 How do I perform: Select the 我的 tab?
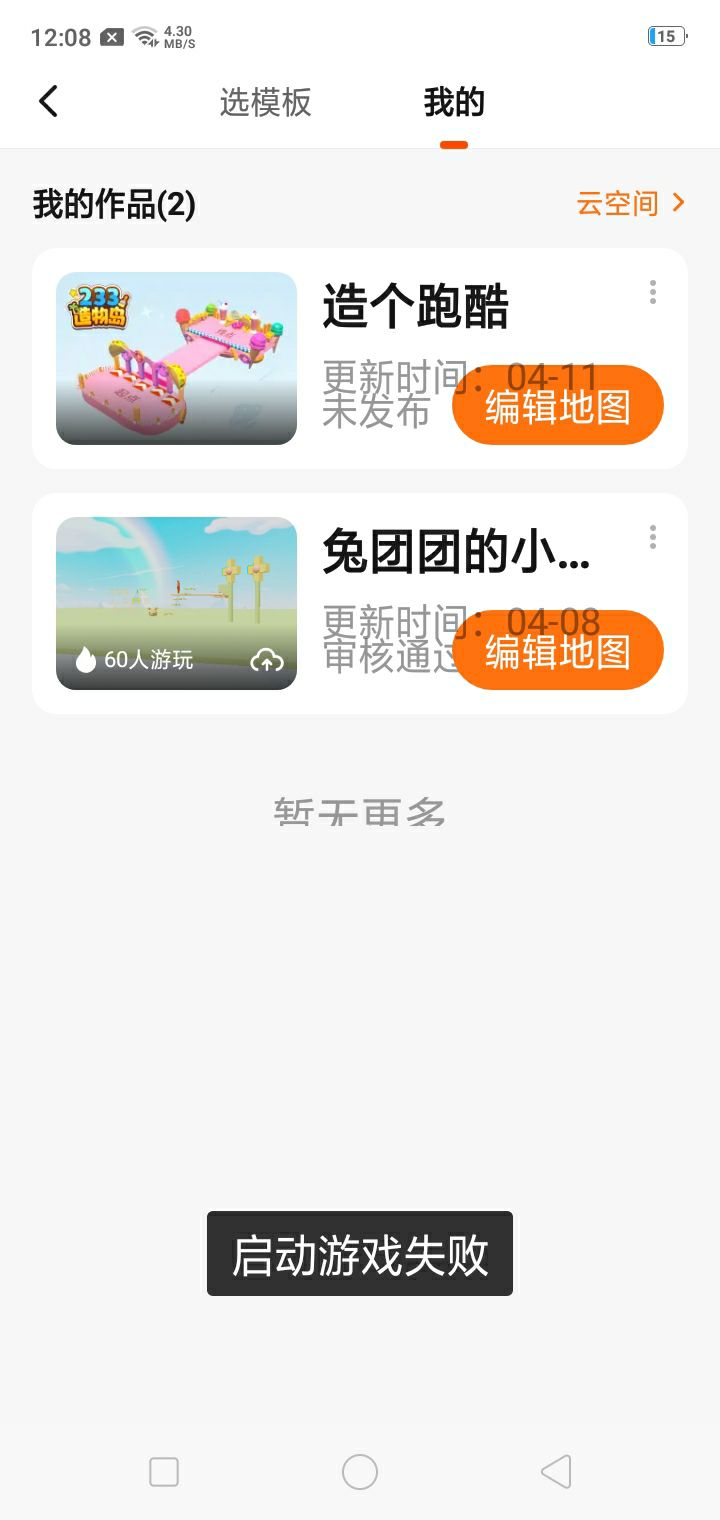click(x=454, y=102)
